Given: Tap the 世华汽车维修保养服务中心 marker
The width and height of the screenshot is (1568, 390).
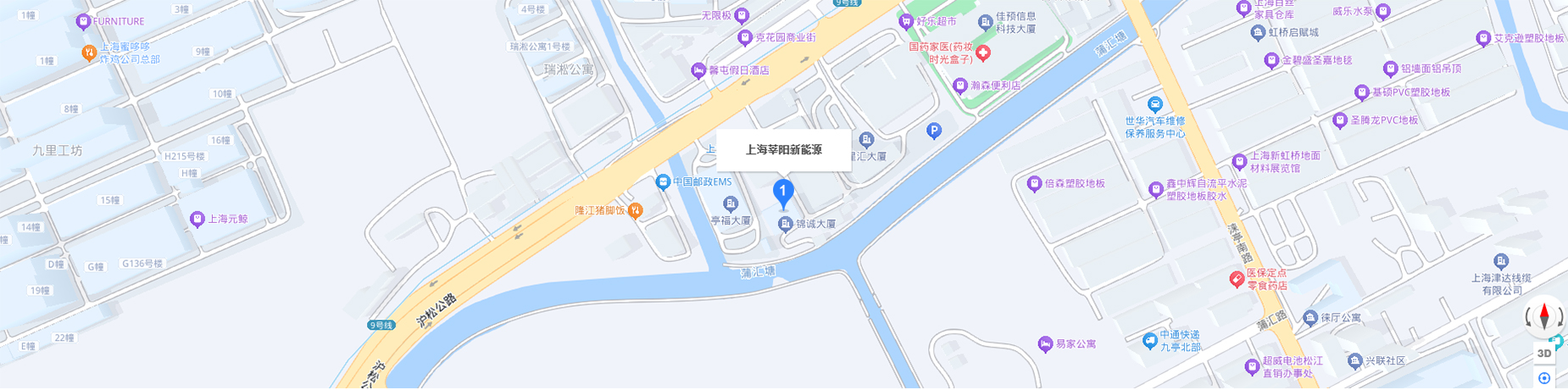Looking at the screenshot, I should (x=1154, y=105).
